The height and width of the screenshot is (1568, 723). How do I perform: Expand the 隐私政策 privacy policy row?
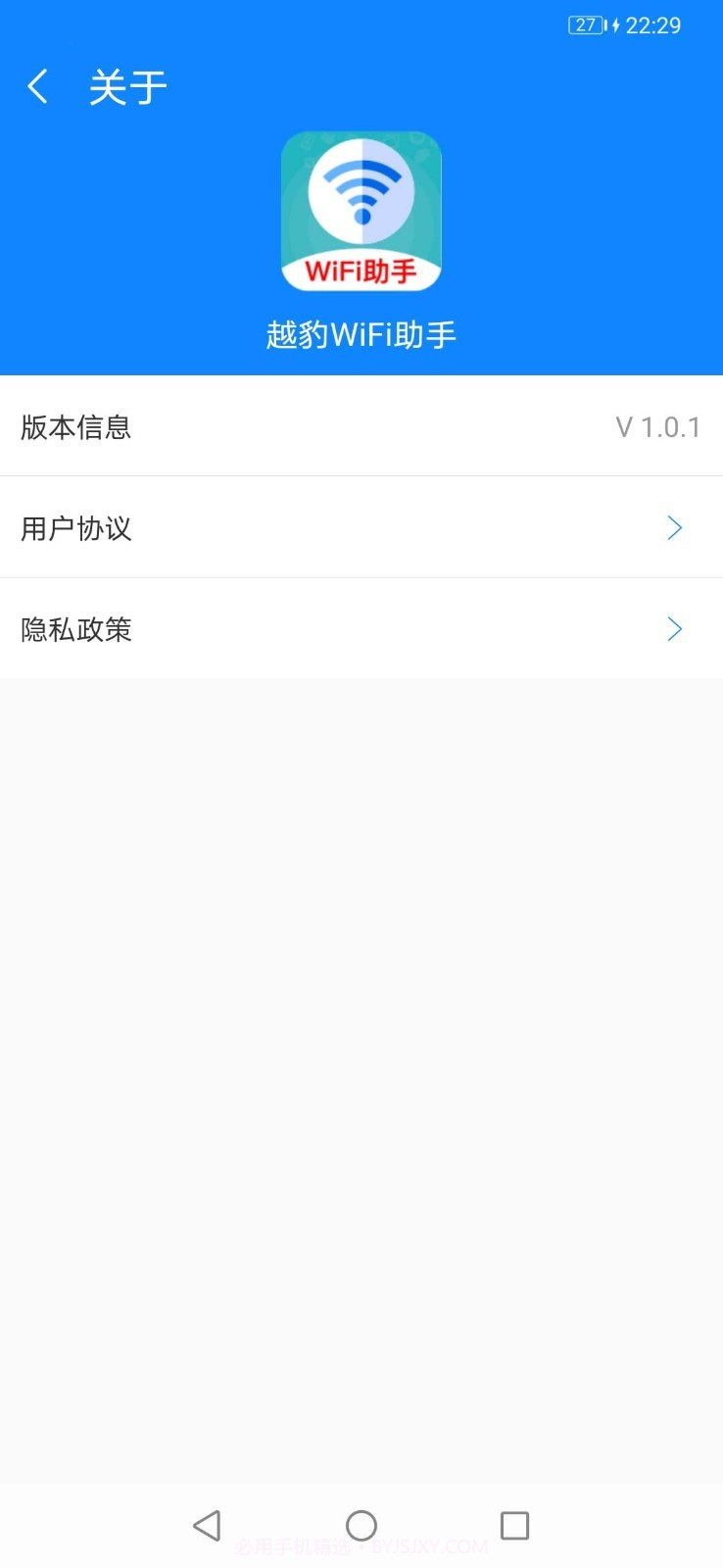coord(361,629)
